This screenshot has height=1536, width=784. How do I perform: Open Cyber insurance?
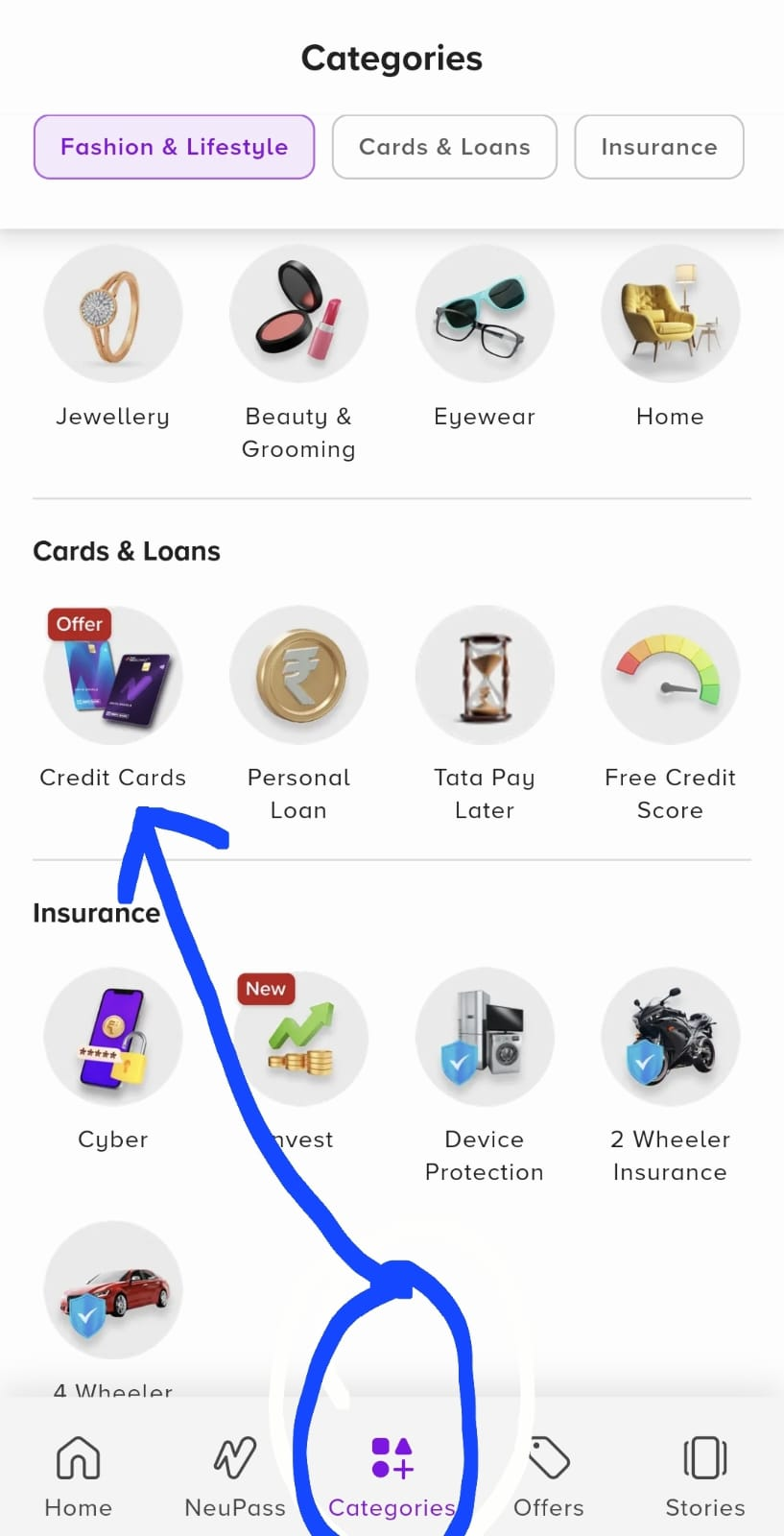point(113,1037)
